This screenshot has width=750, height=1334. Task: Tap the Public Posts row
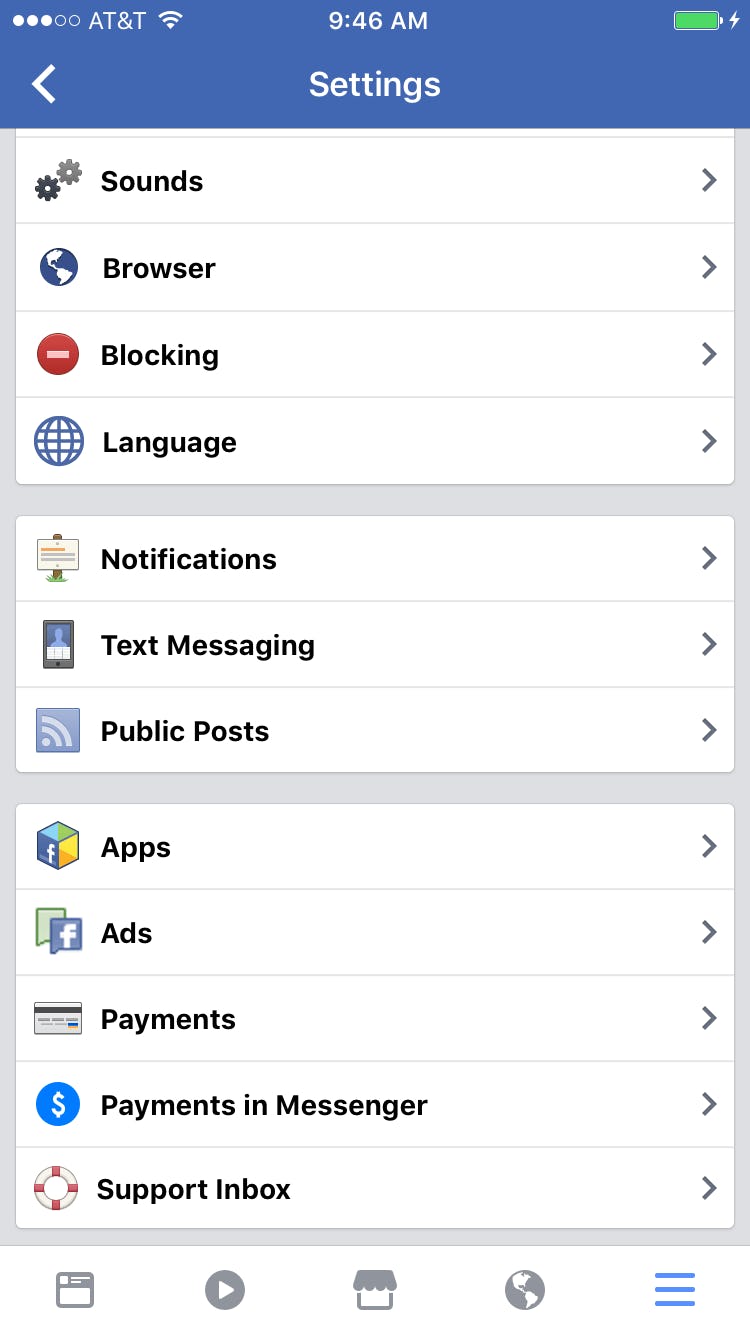375,731
